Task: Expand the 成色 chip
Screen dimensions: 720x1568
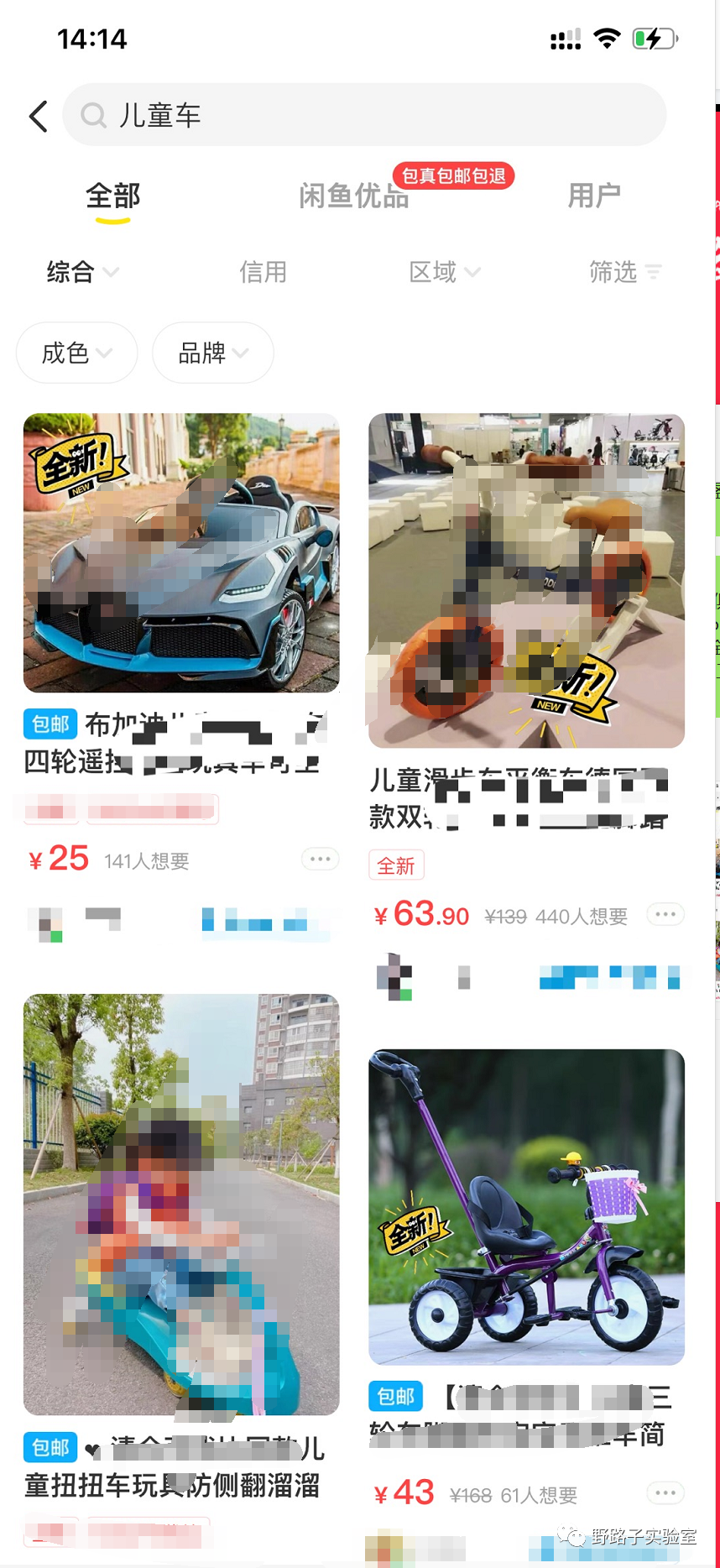Action: pos(76,353)
